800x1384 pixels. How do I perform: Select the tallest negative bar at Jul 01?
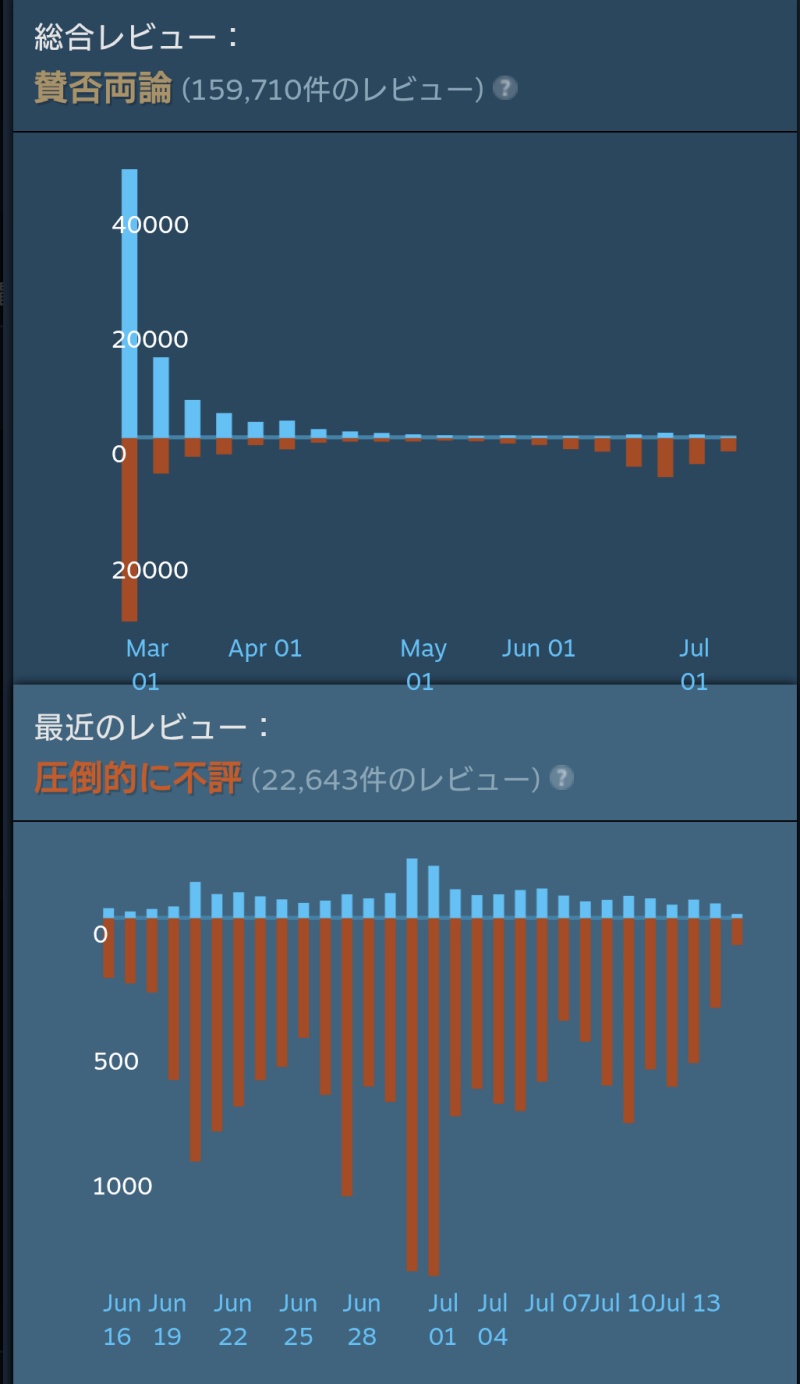(433, 1097)
